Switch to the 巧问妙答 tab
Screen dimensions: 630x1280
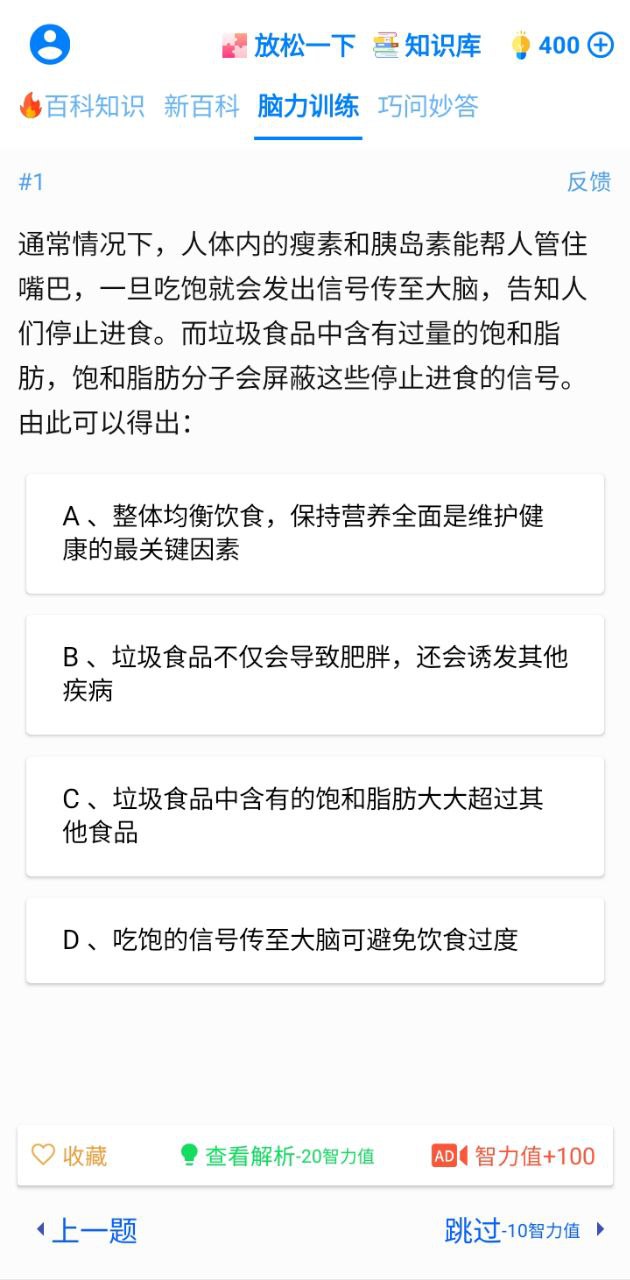[428, 106]
